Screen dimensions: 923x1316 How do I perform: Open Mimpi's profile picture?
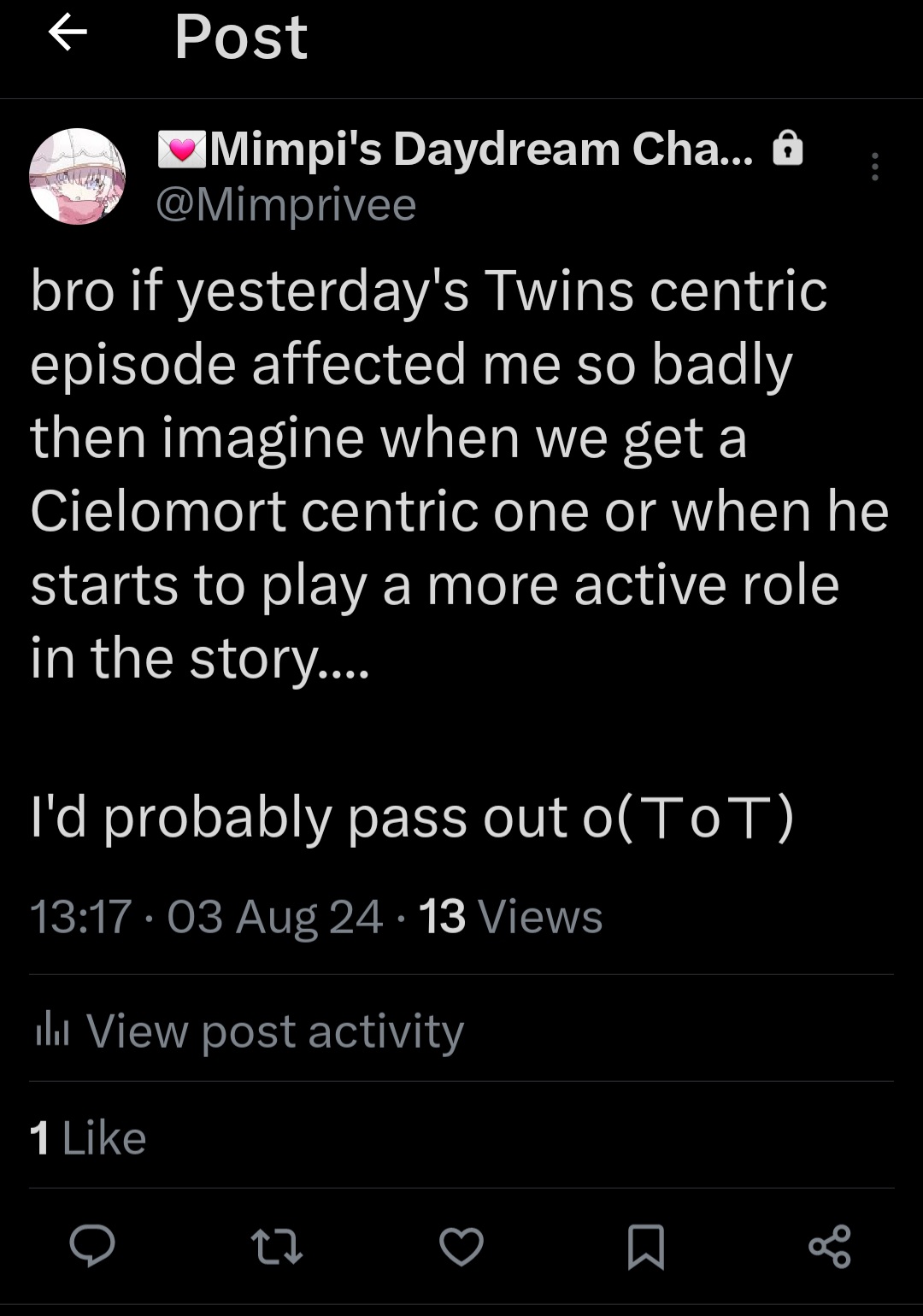pos(78,177)
